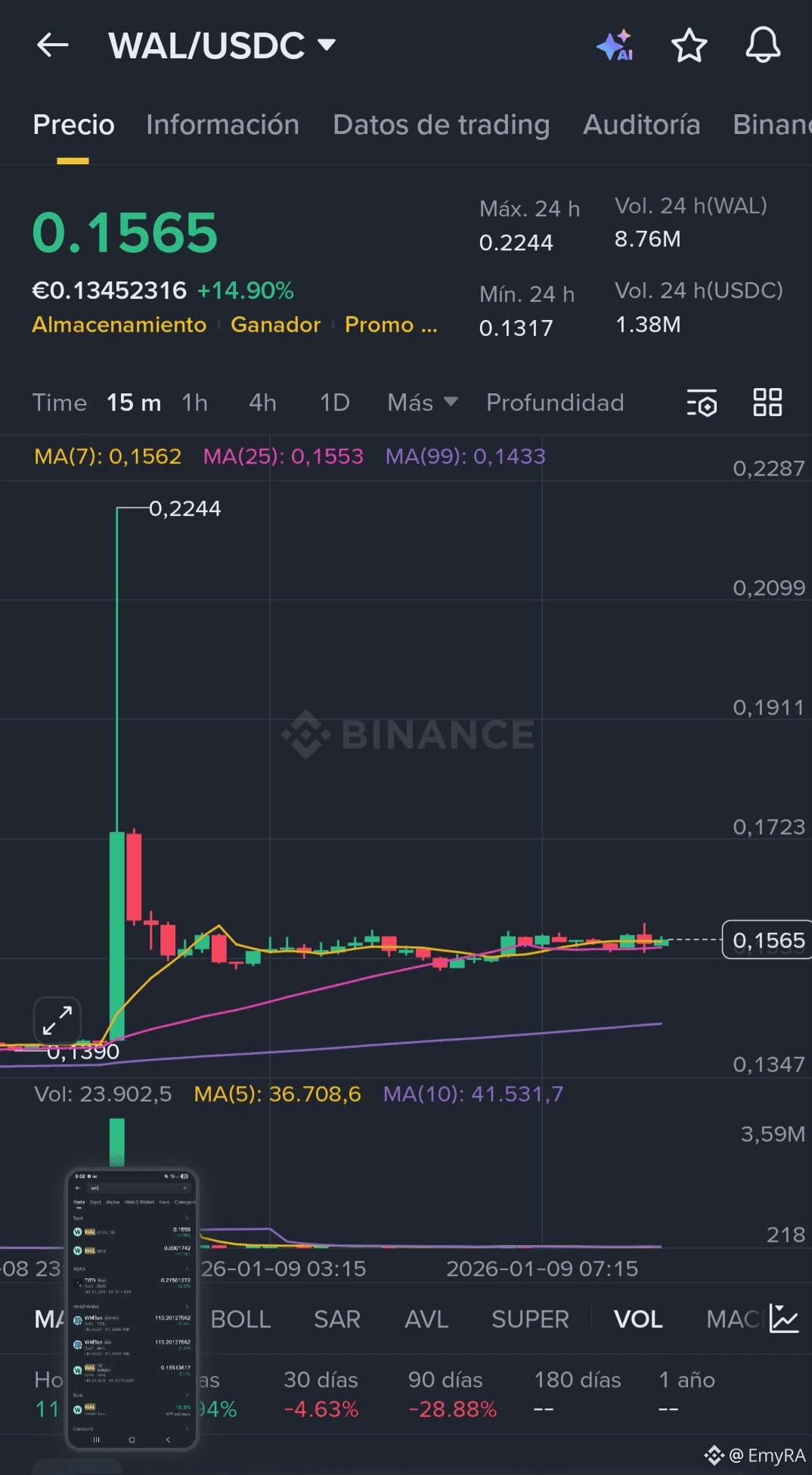This screenshot has width=812, height=1475.
Task: Tap the Almacenamiento tag
Action: click(119, 324)
